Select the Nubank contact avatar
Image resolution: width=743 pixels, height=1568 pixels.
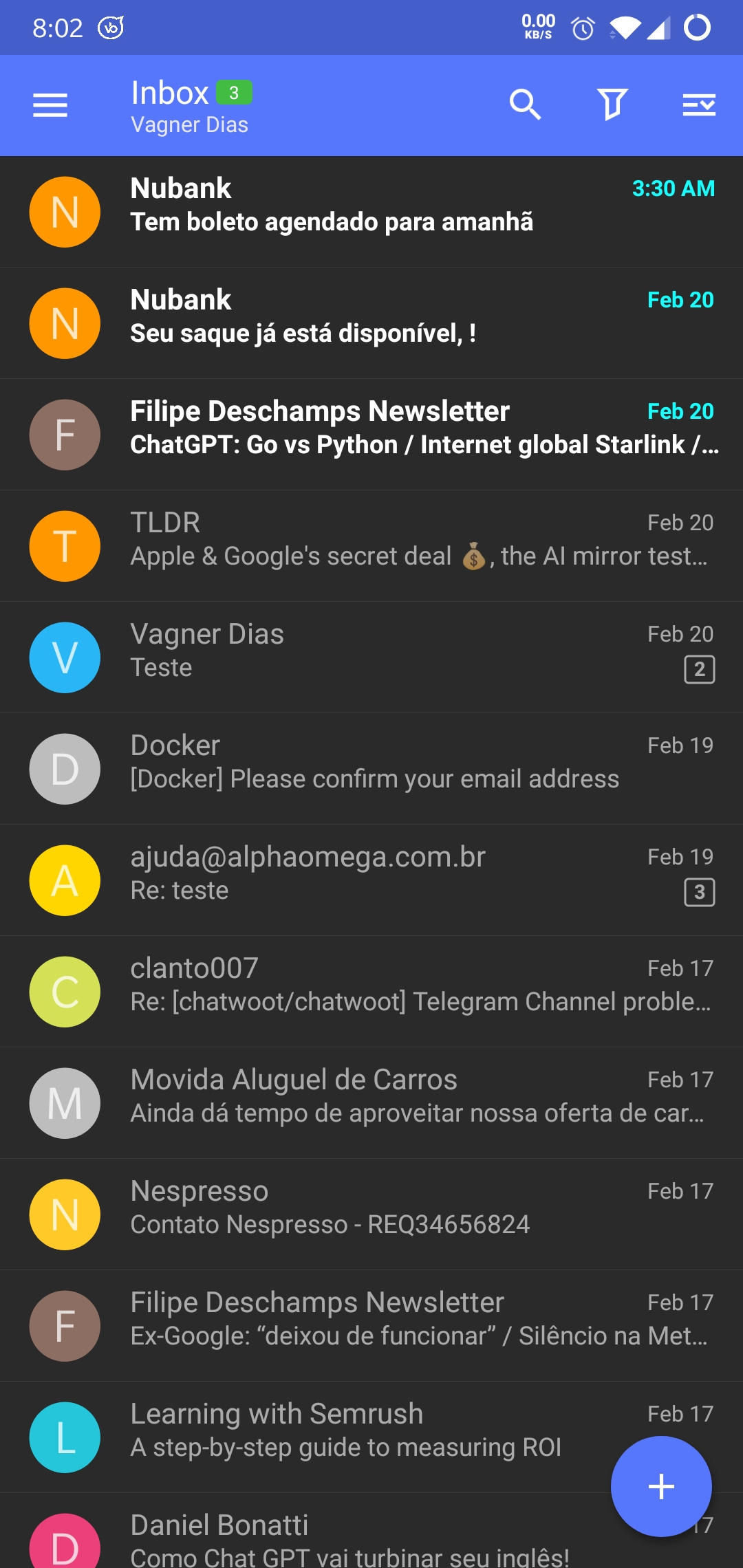point(64,211)
